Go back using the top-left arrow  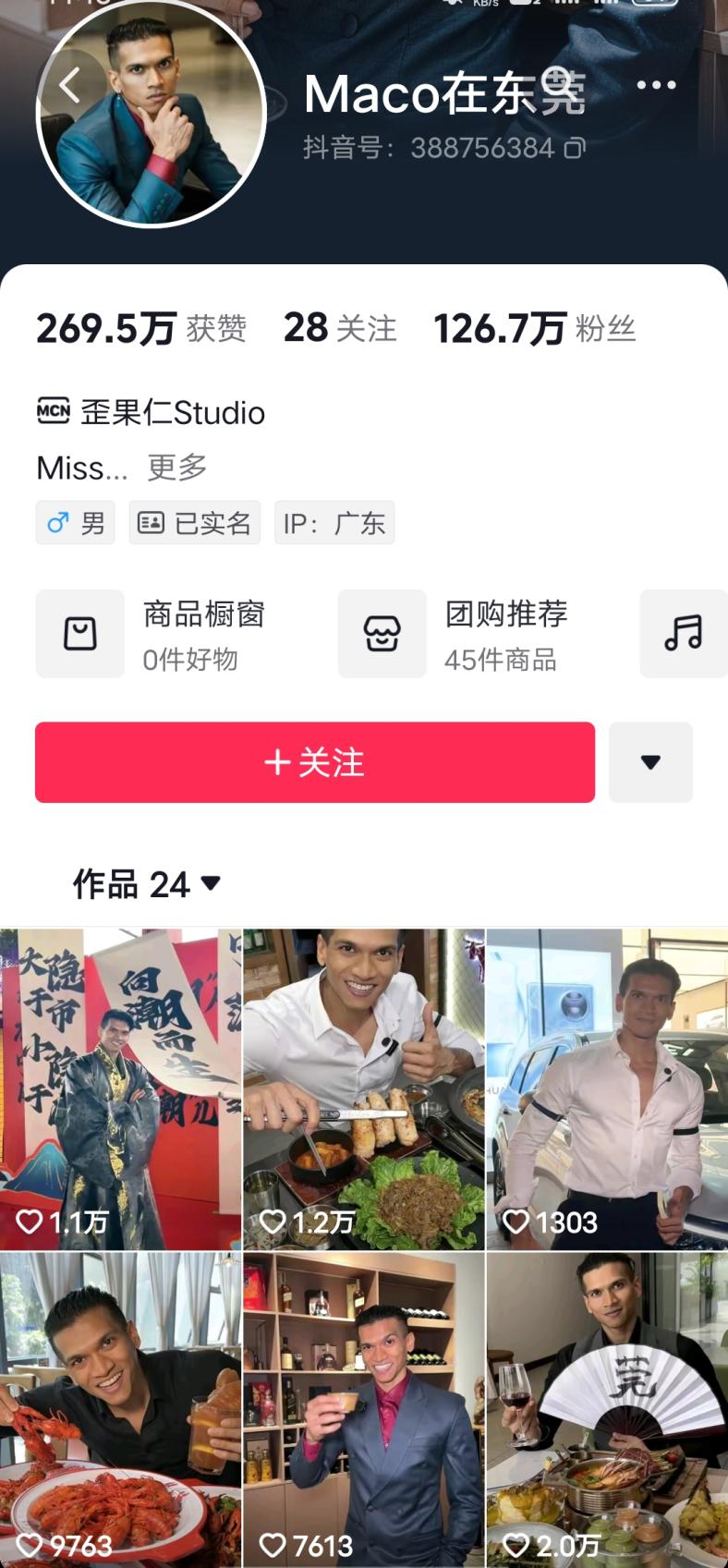click(x=70, y=86)
